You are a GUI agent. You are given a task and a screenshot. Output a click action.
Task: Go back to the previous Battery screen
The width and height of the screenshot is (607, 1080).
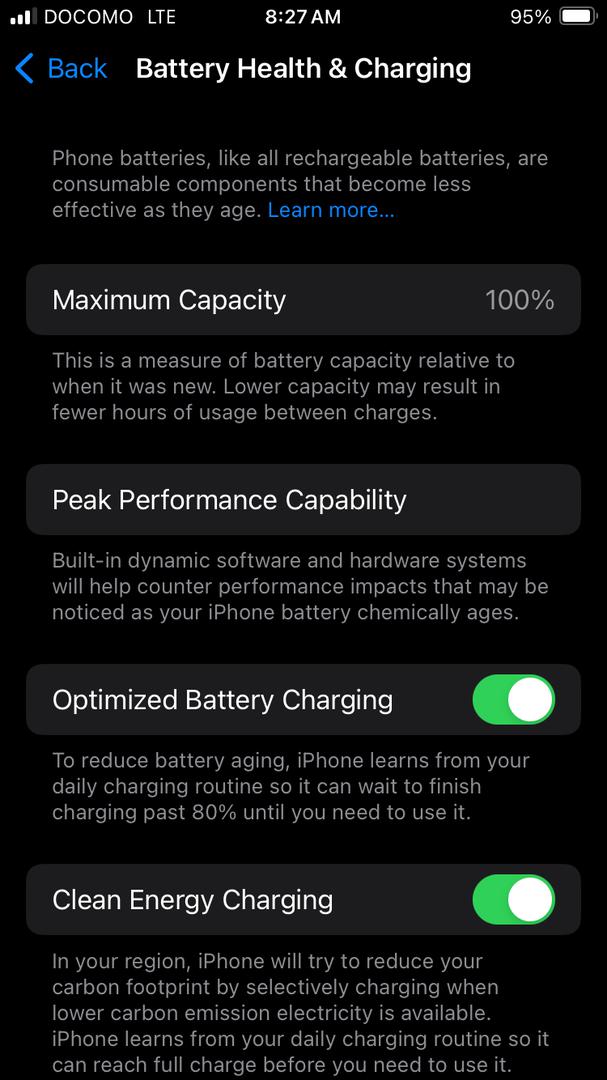[61, 69]
